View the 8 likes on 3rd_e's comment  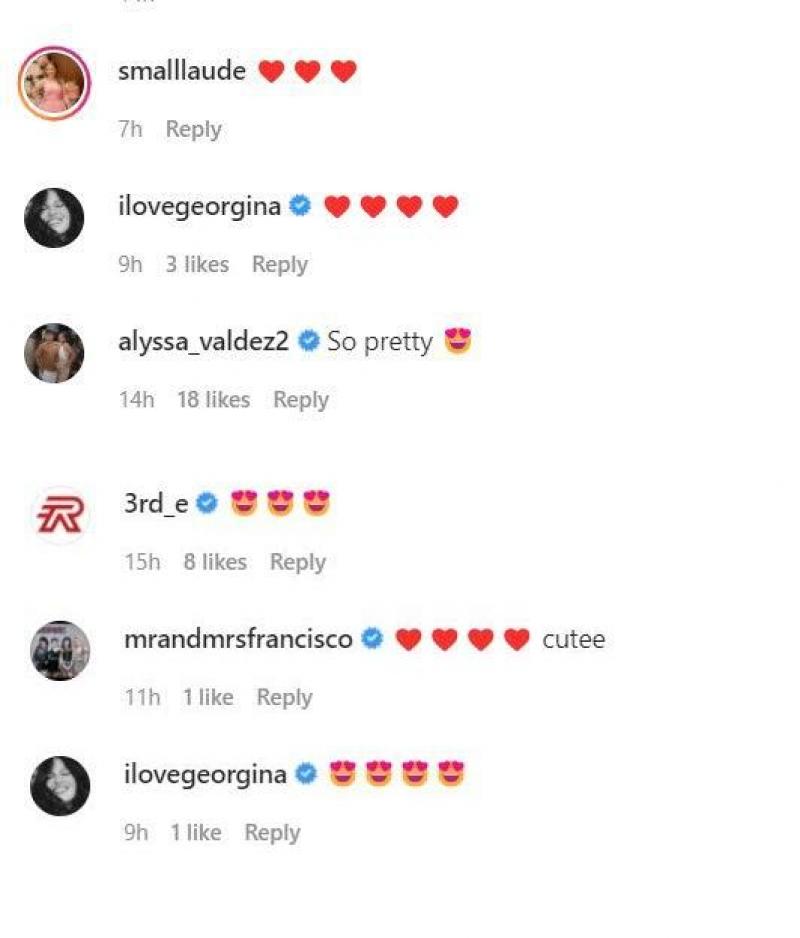pyautogui.click(x=214, y=562)
